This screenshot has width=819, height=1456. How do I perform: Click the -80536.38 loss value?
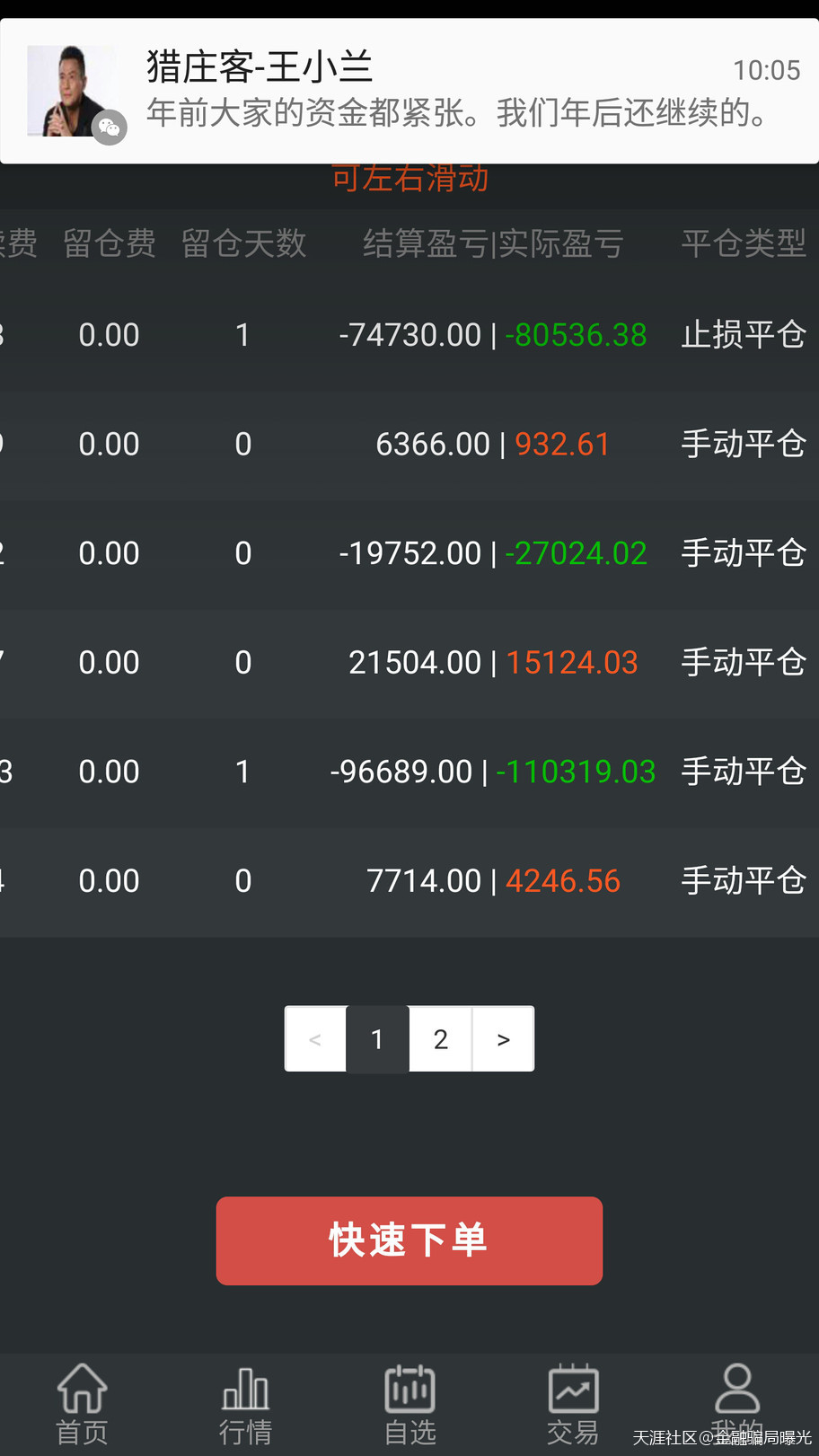pos(577,334)
